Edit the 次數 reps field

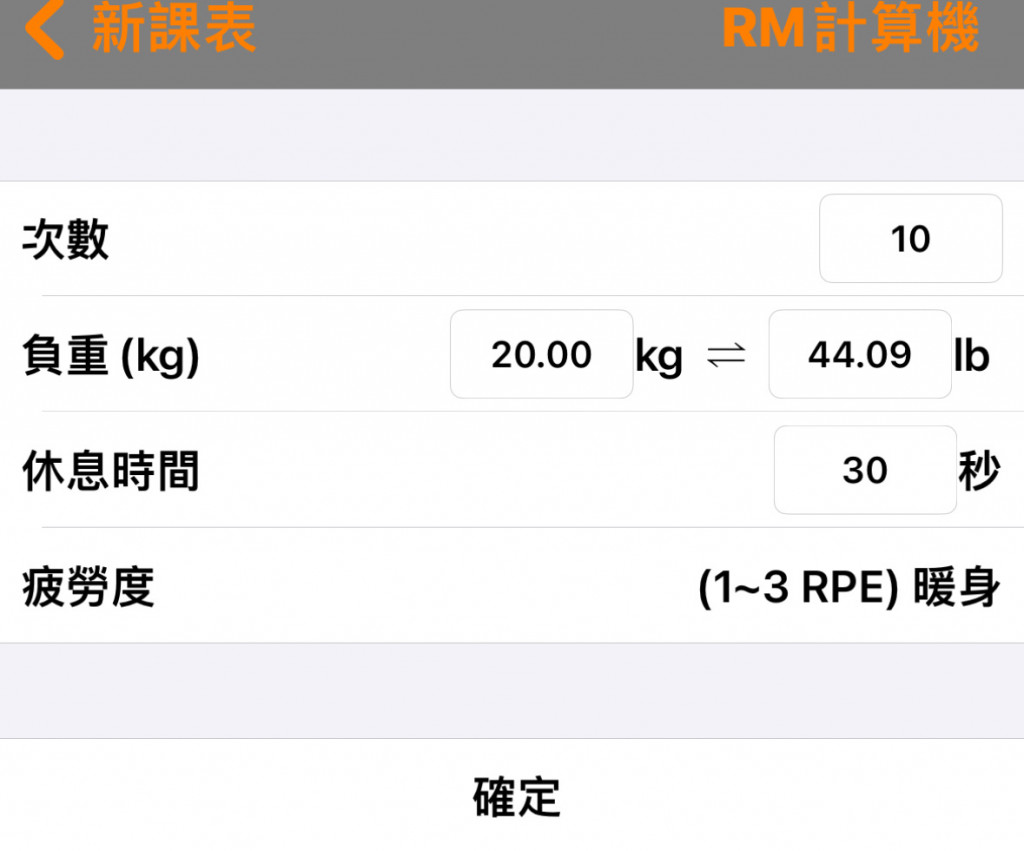pos(910,239)
